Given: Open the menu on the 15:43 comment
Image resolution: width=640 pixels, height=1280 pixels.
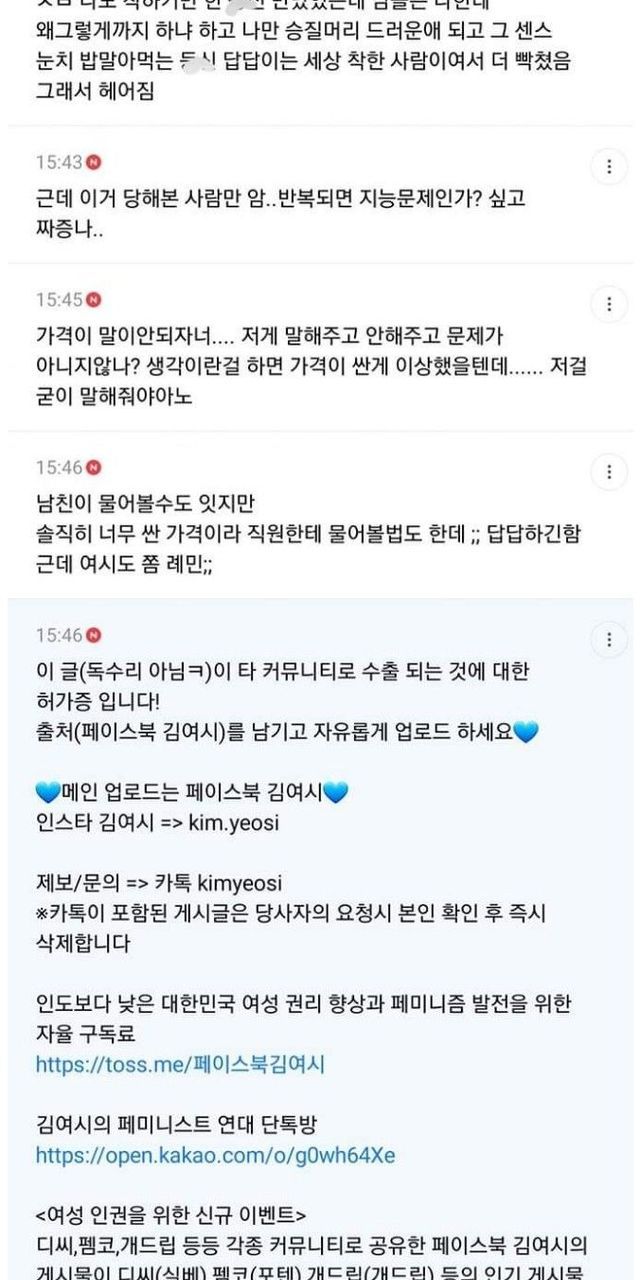Looking at the screenshot, I should coord(608,166).
